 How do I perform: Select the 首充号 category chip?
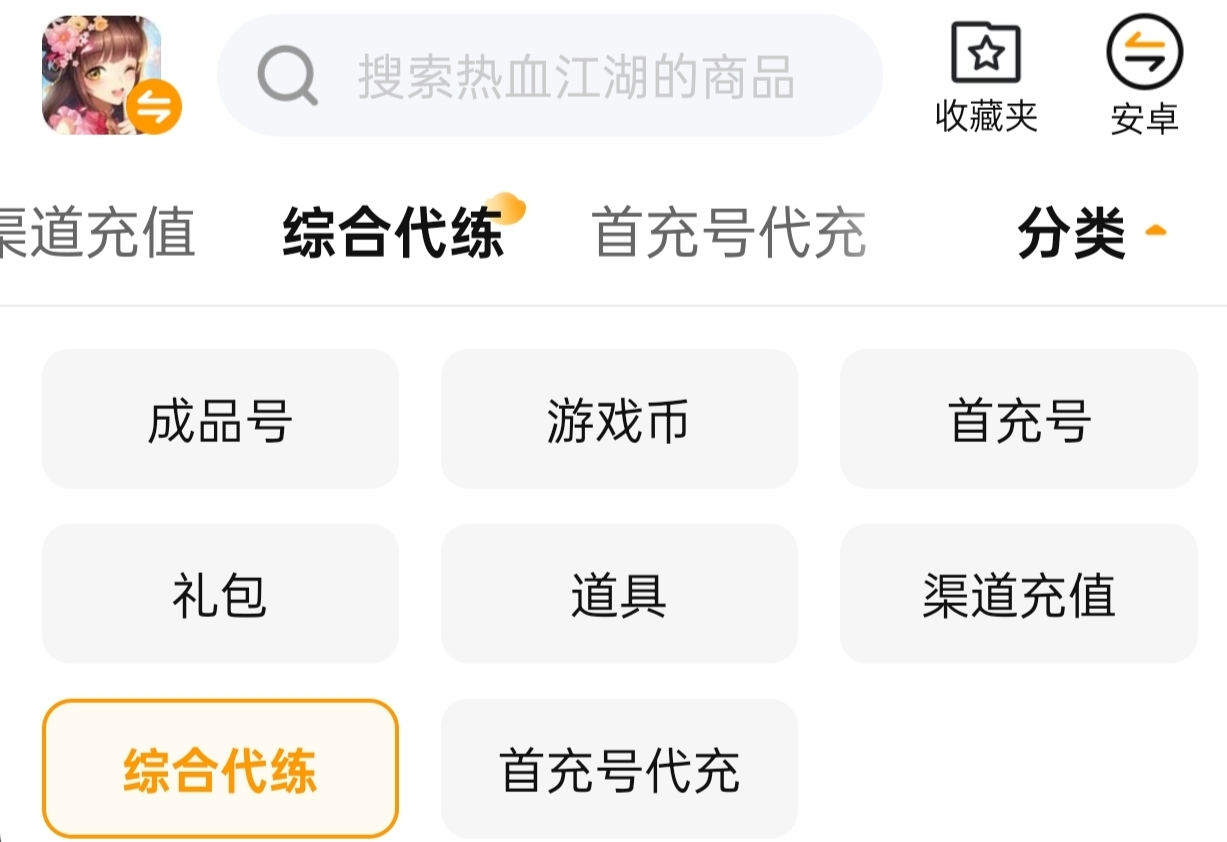1018,419
